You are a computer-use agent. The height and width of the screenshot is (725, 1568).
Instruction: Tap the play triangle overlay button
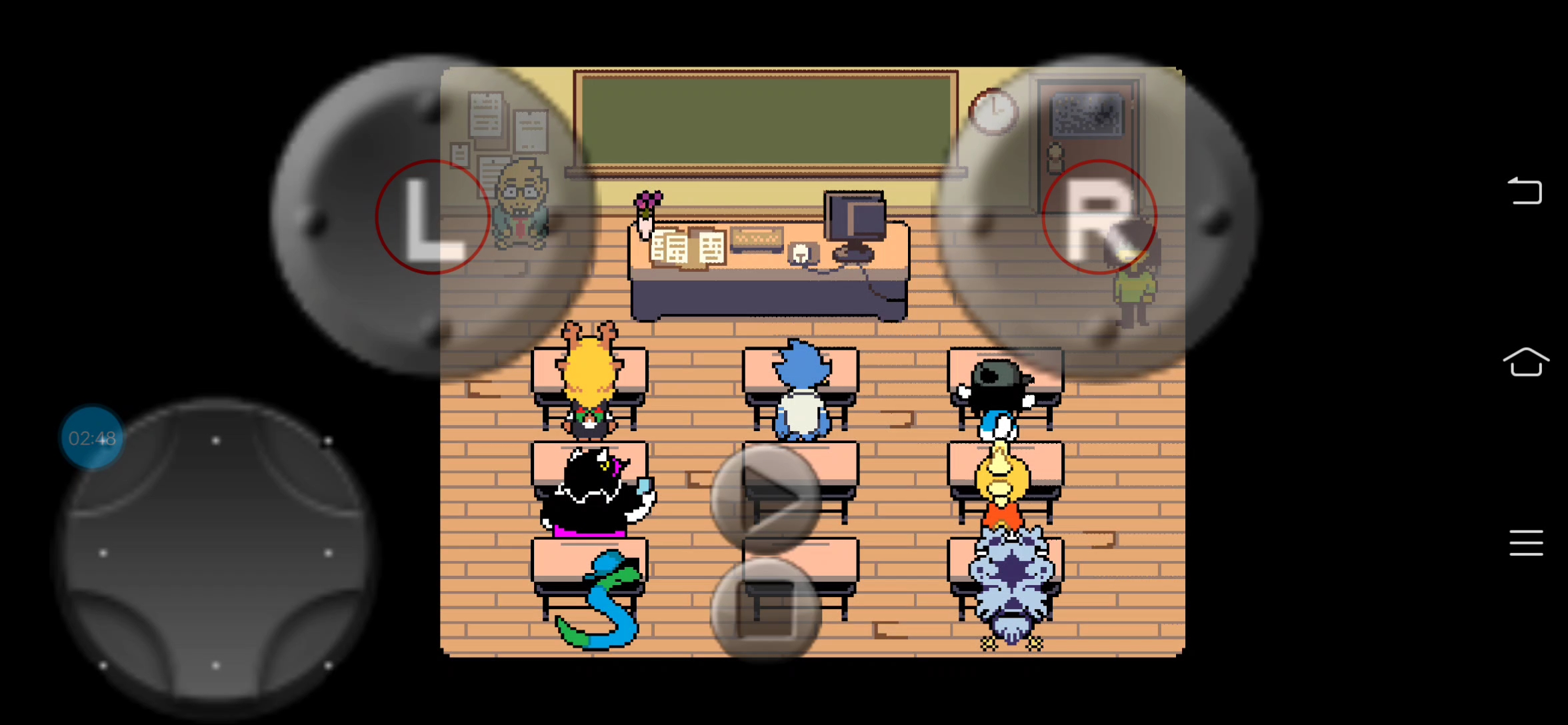click(765, 496)
